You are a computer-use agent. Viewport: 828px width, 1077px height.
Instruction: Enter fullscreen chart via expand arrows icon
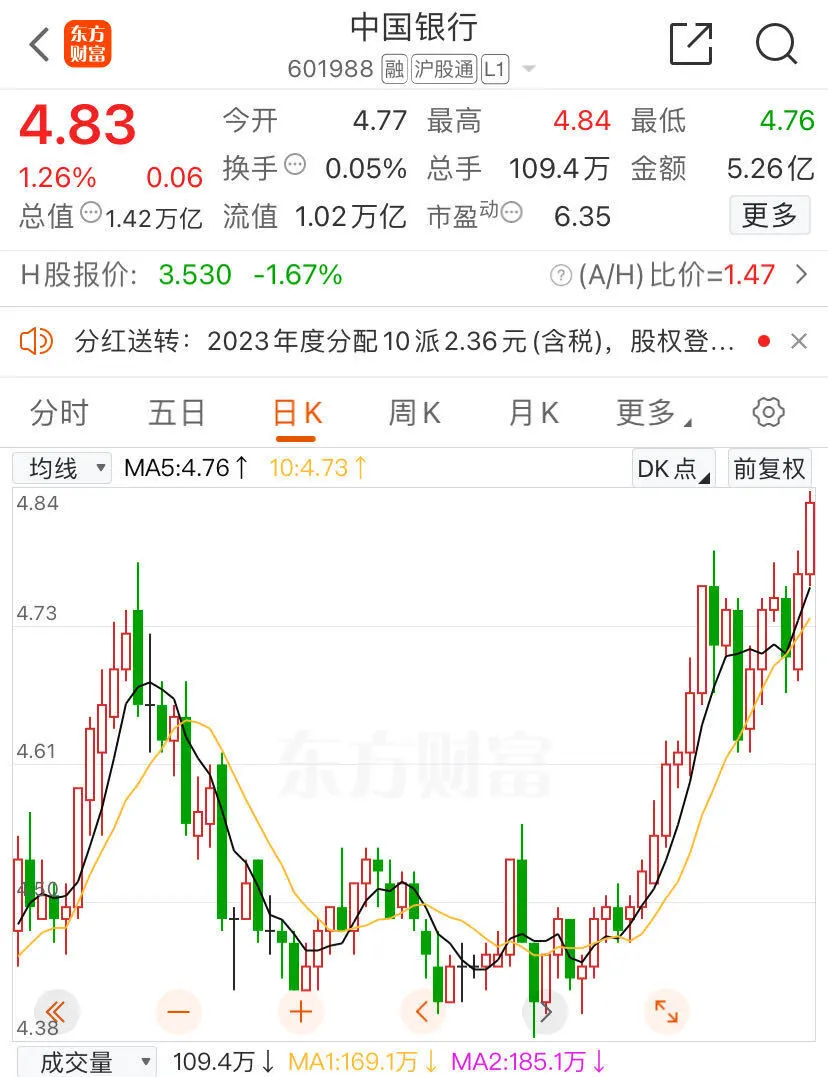(666, 1011)
